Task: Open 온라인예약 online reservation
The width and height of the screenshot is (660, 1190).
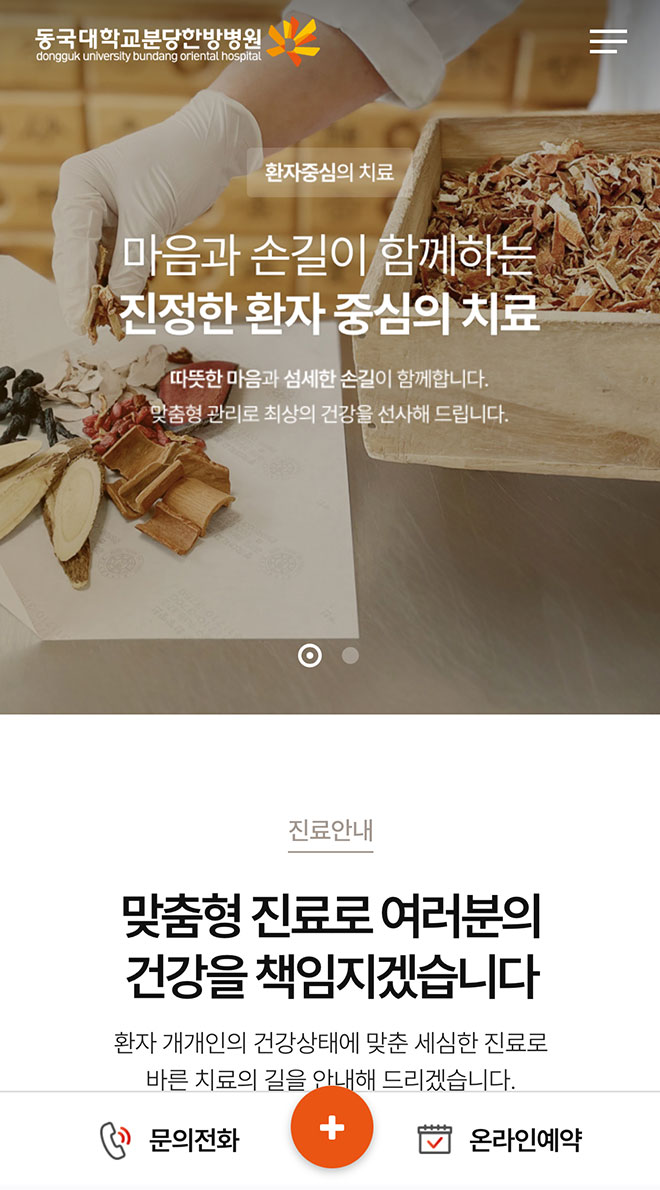Action: (x=499, y=1140)
